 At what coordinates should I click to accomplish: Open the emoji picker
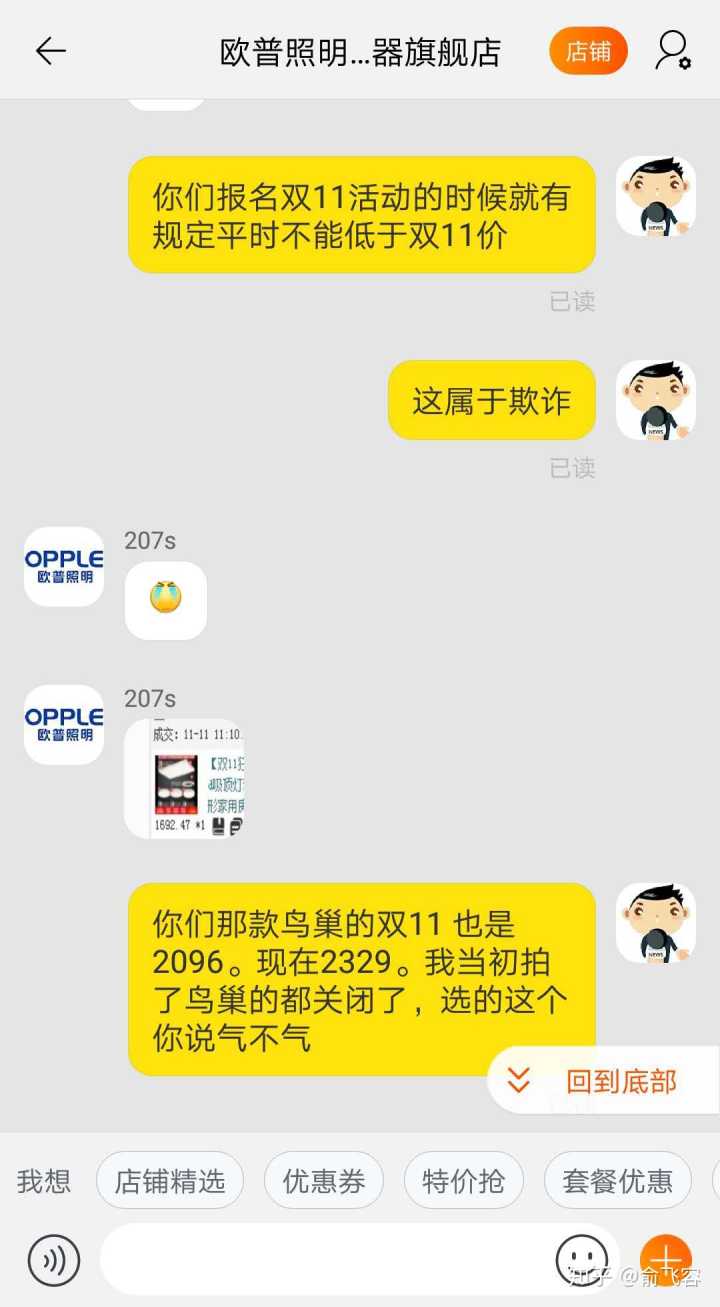coord(582,1260)
